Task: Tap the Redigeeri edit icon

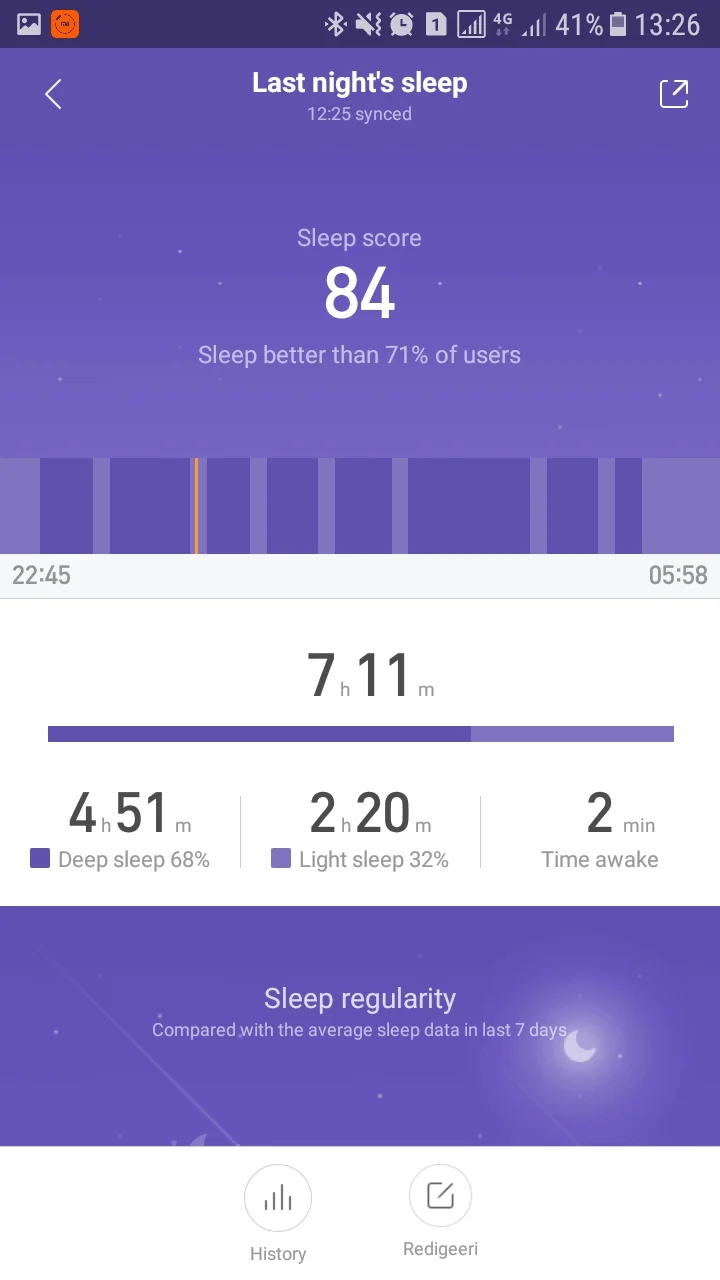Action: point(440,1196)
